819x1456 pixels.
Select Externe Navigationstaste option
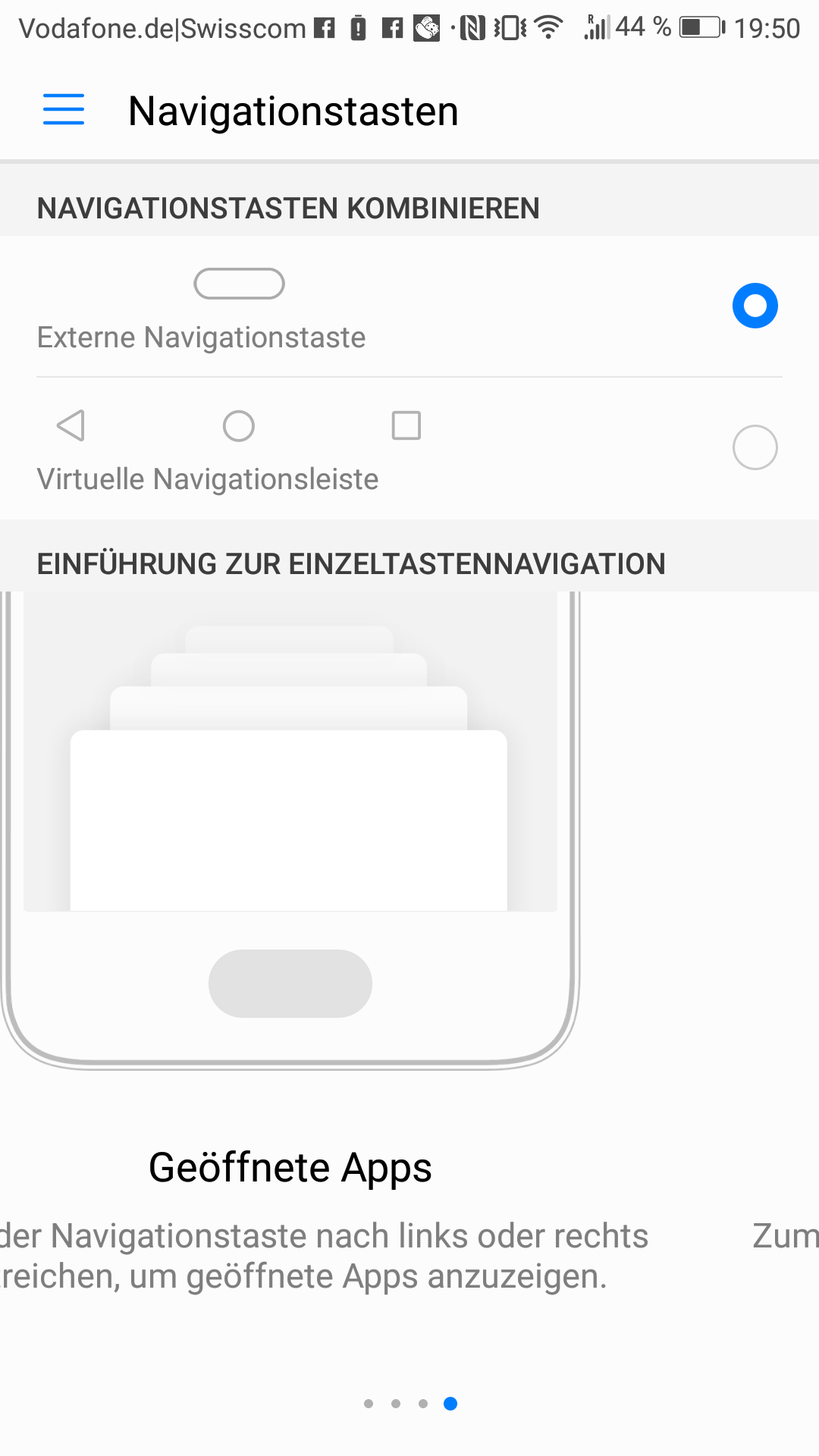409,306
